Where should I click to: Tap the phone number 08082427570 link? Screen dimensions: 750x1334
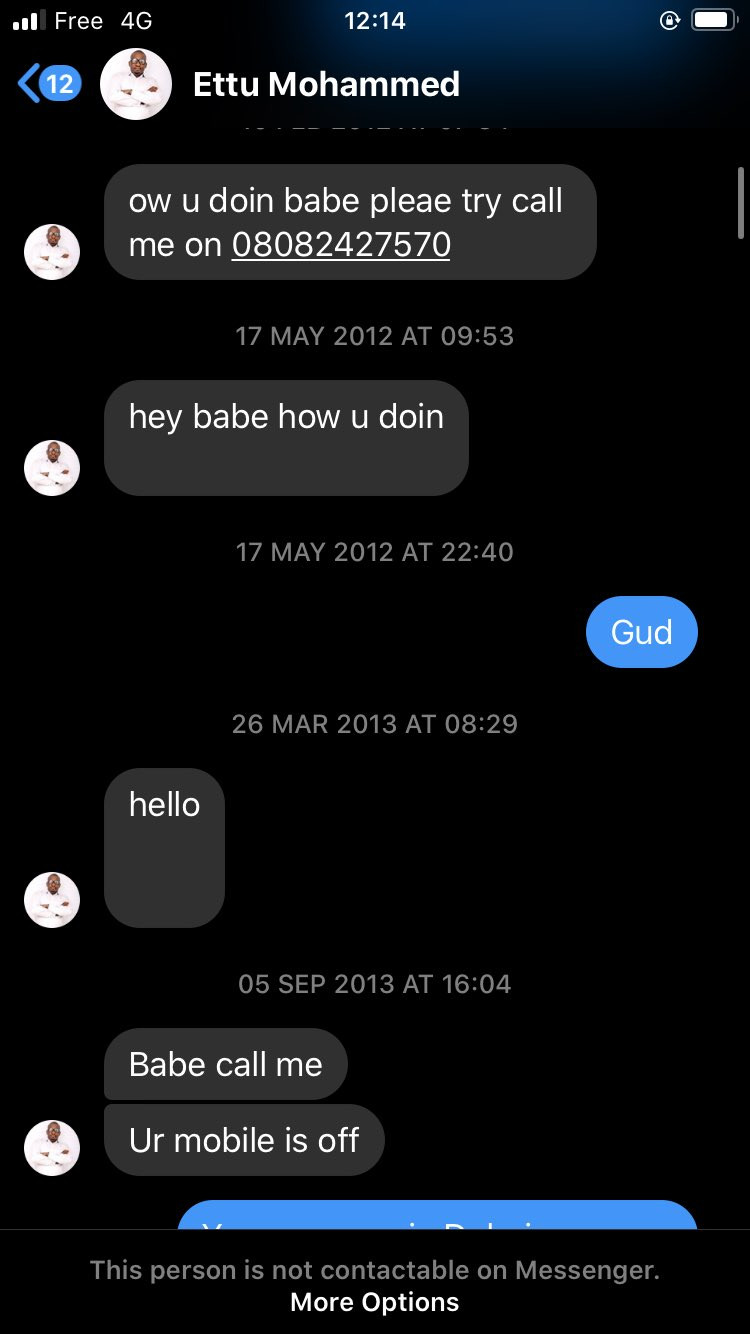coord(341,244)
